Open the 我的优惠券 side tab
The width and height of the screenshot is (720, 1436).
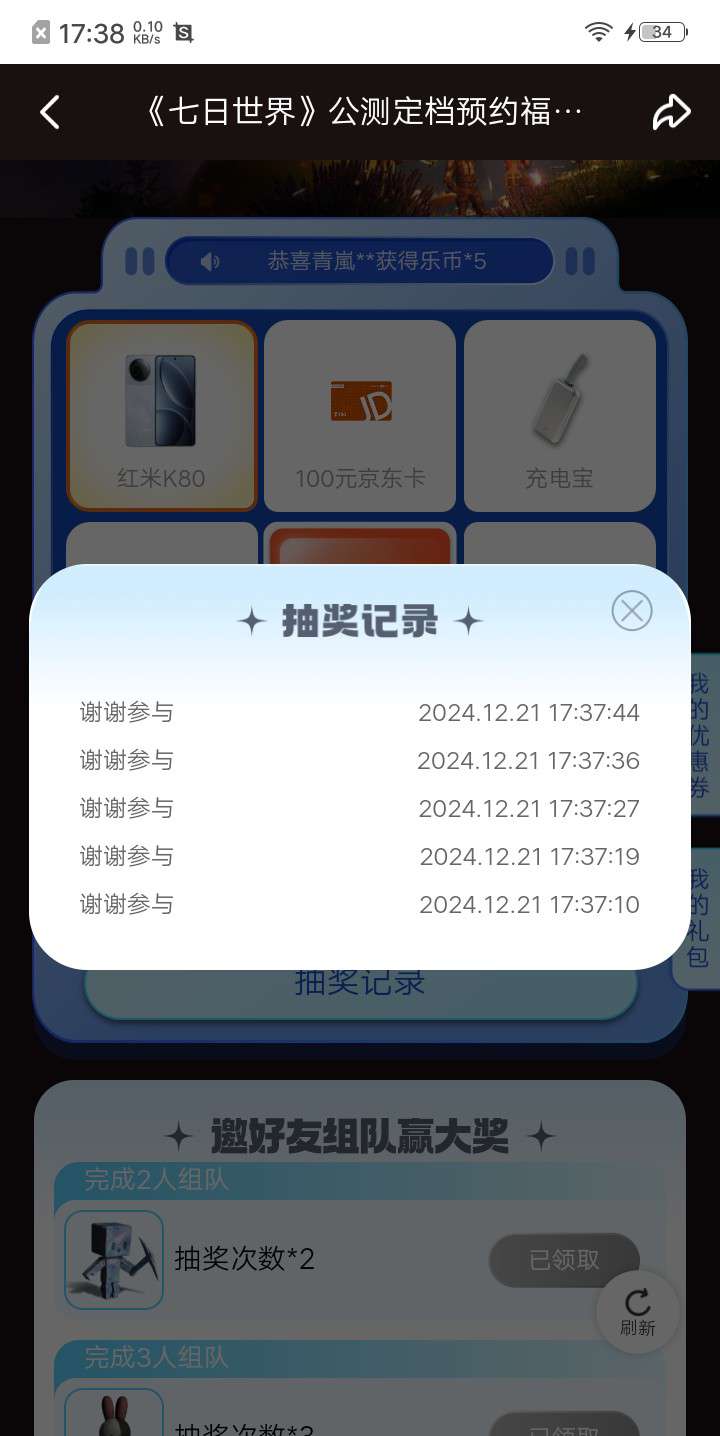coord(700,735)
